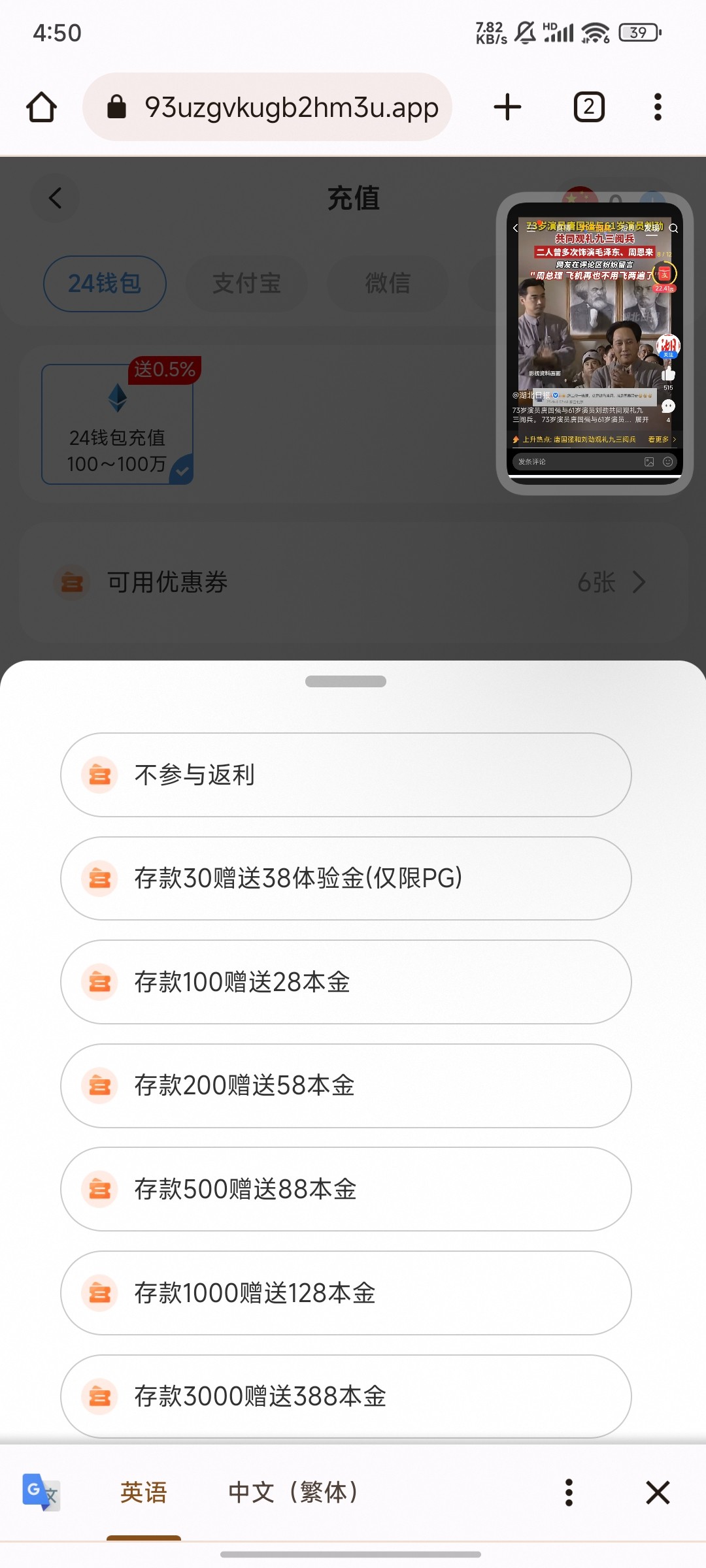Image resolution: width=706 pixels, height=1568 pixels.
Task: Choose 存款500赠送88本金 coupon
Action: (x=346, y=1189)
